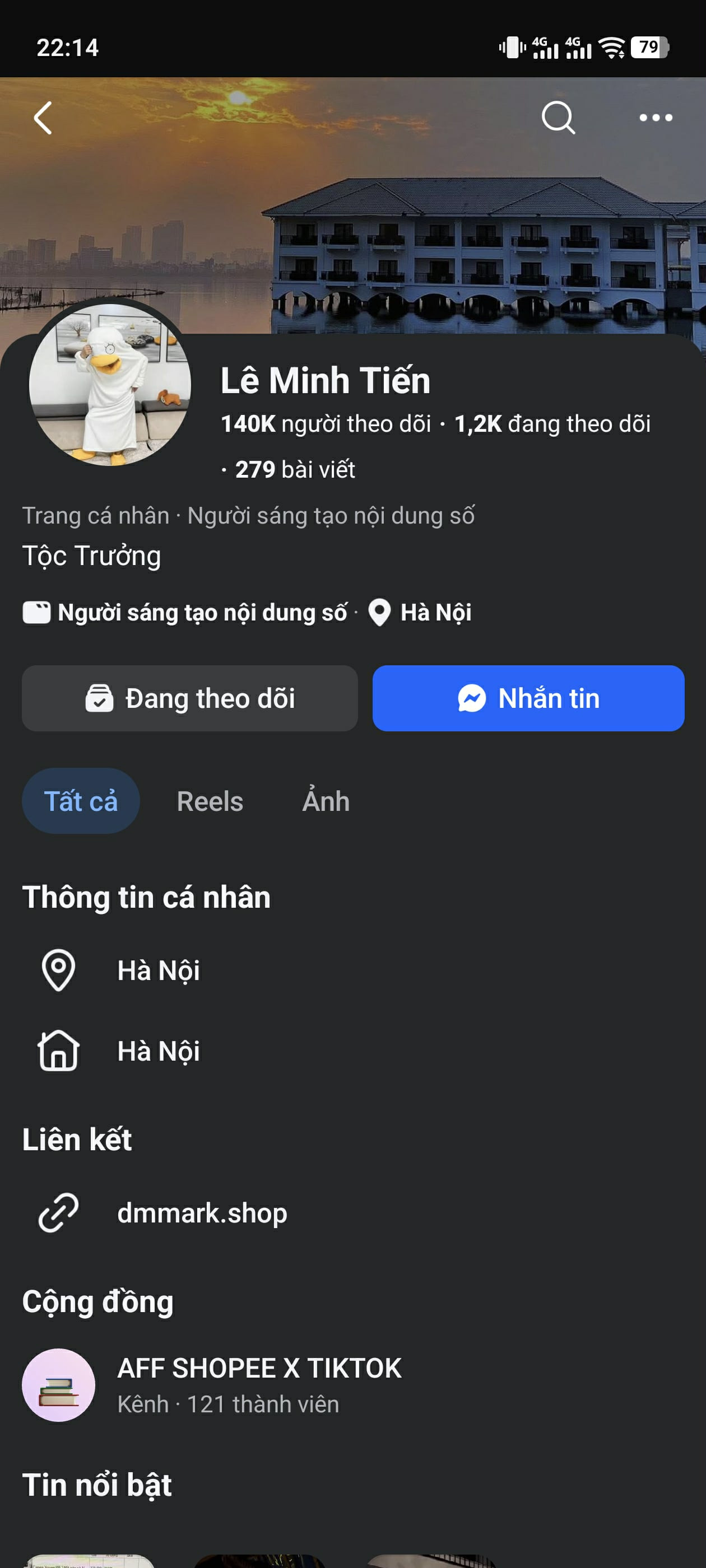This screenshot has height=1568, width=706.
Task: Open the cover photo
Action: pos(426,231)
